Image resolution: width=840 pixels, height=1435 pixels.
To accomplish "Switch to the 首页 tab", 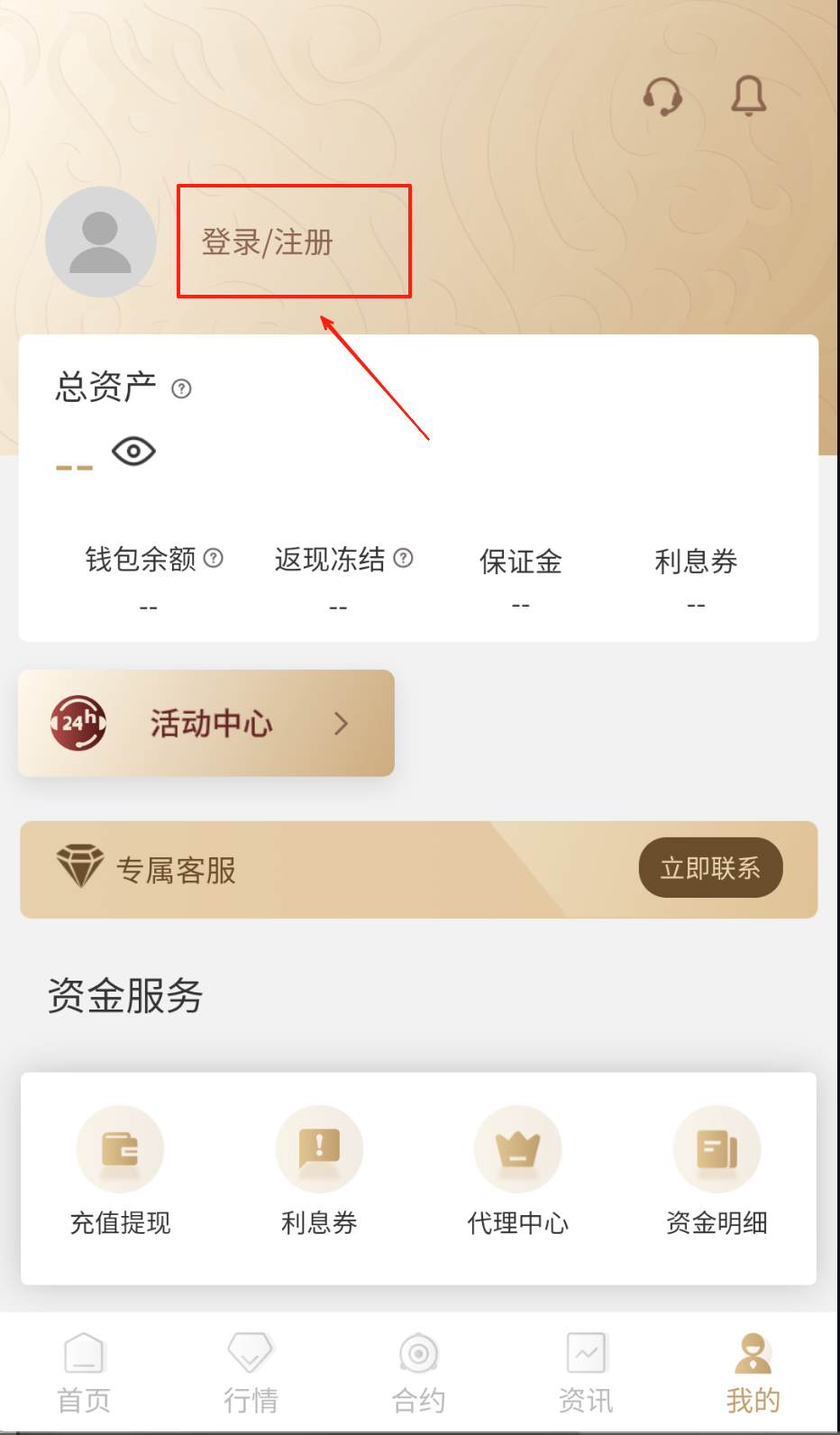I will pyautogui.click(x=84, y=1374).
